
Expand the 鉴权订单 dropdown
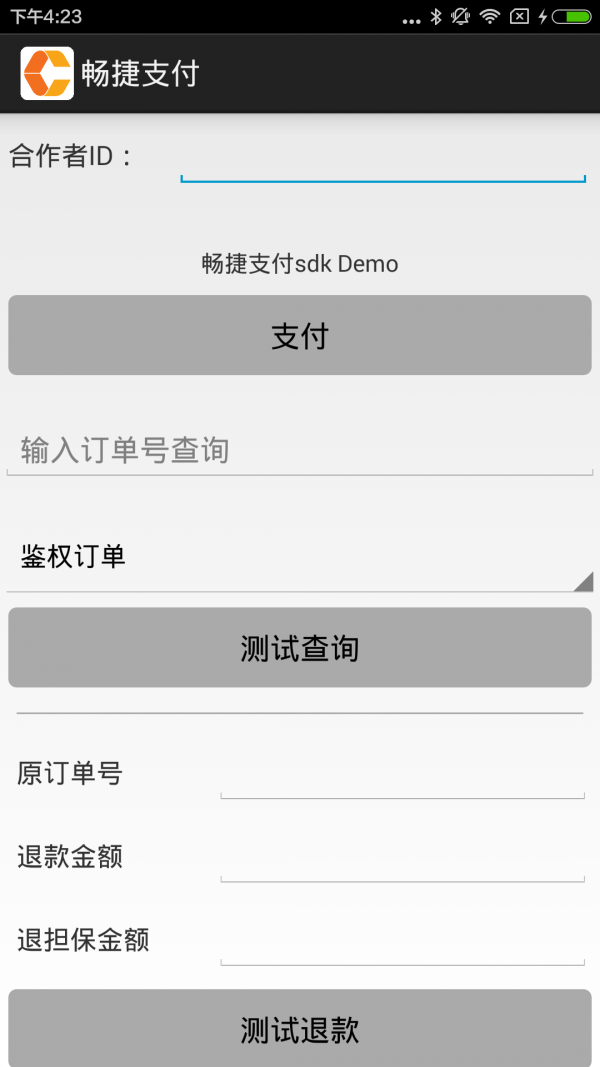point(300,557)
